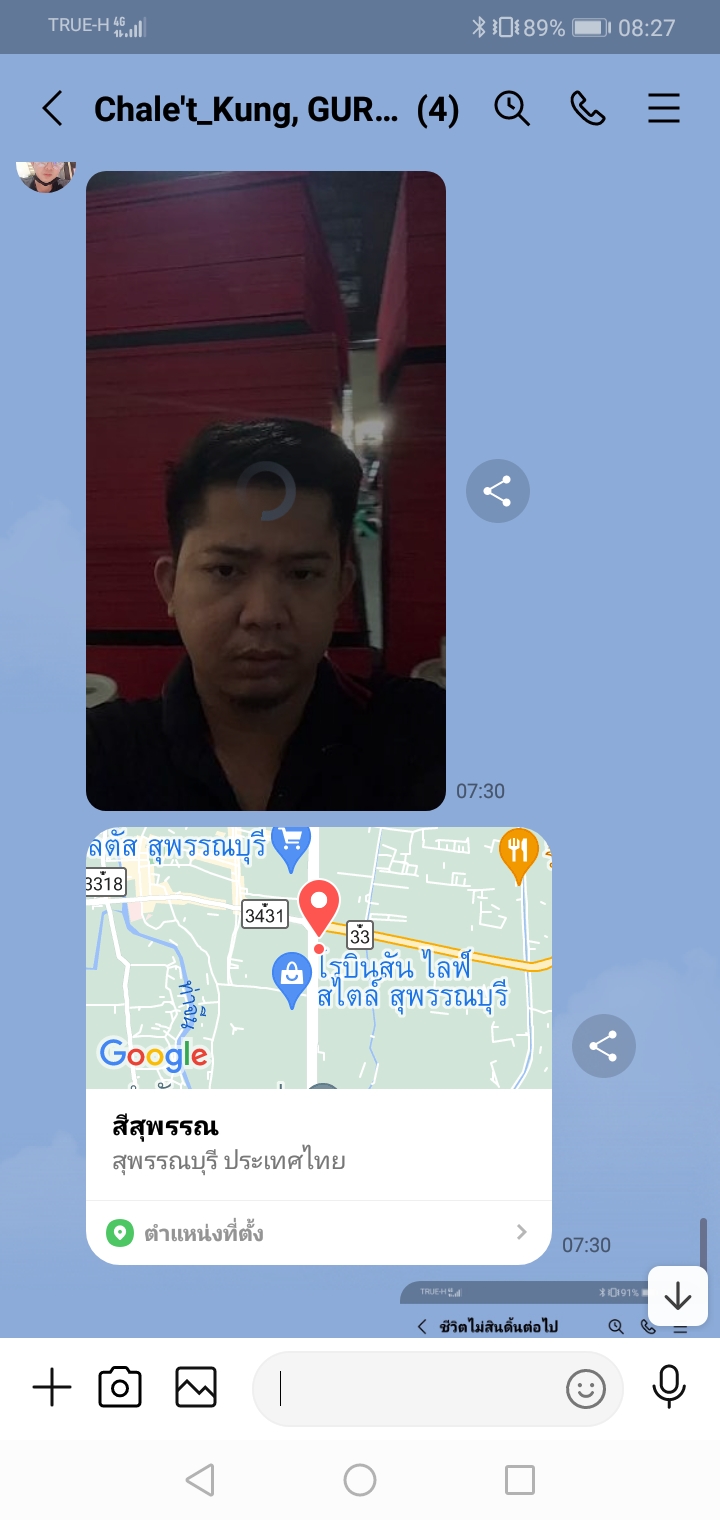
Task: Open the shared location map card
Action: click(318, 958)
